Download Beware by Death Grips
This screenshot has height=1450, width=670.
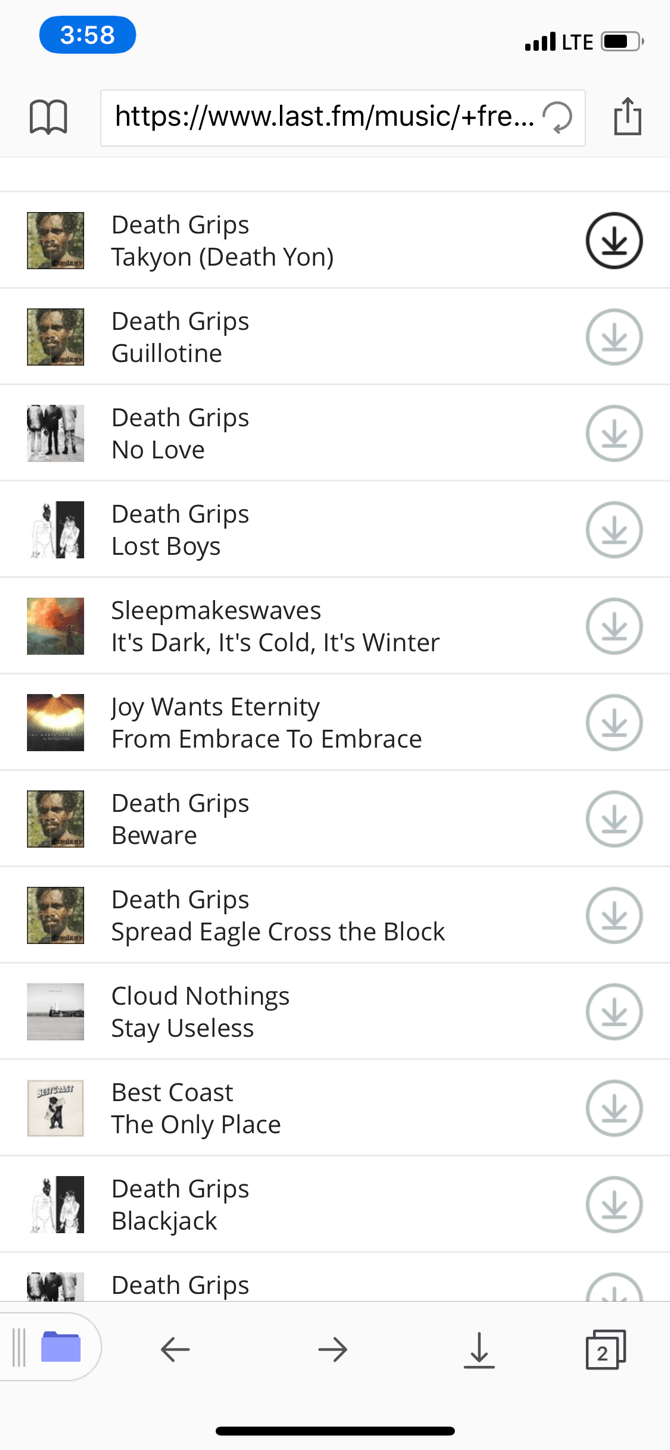[x=613, y=819]
